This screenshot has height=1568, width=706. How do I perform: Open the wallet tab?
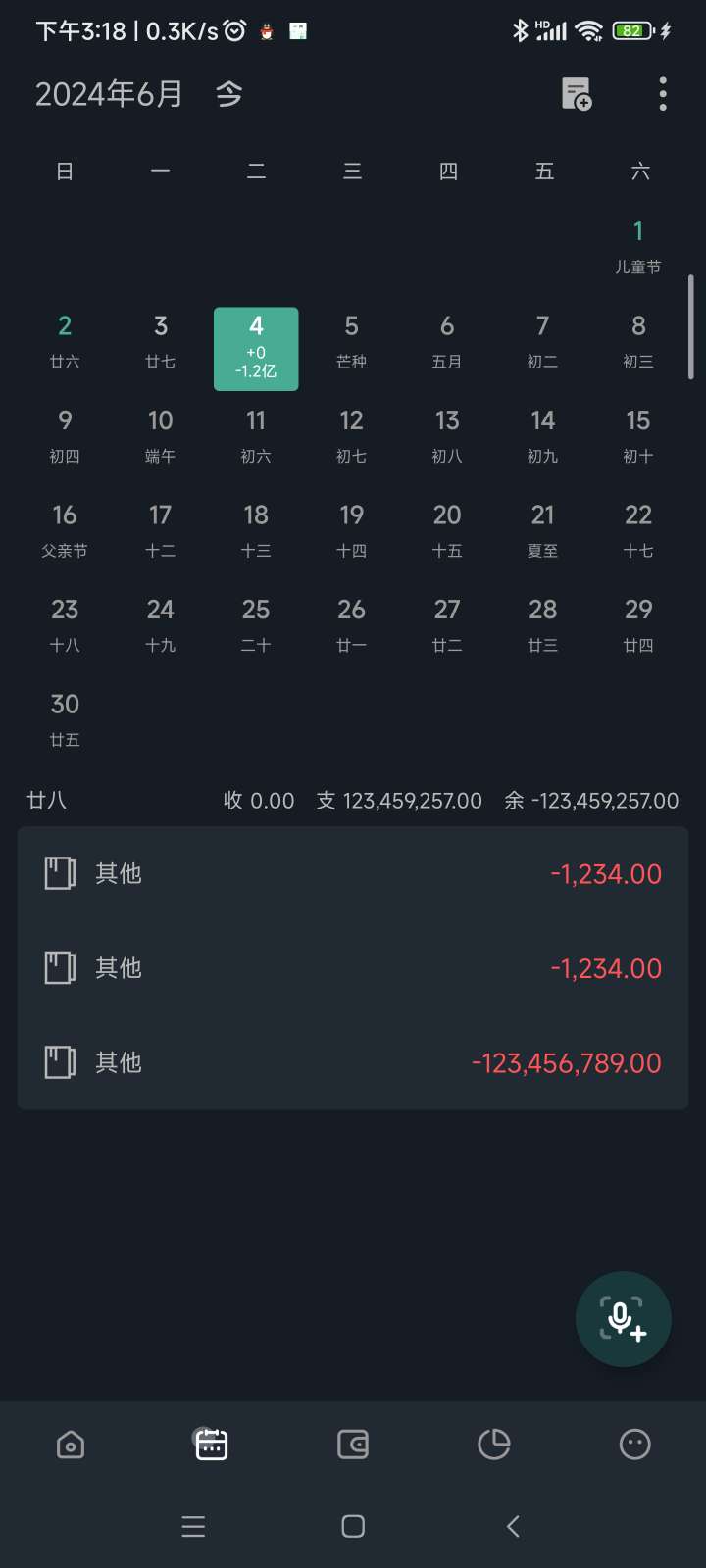(353, 1445)
